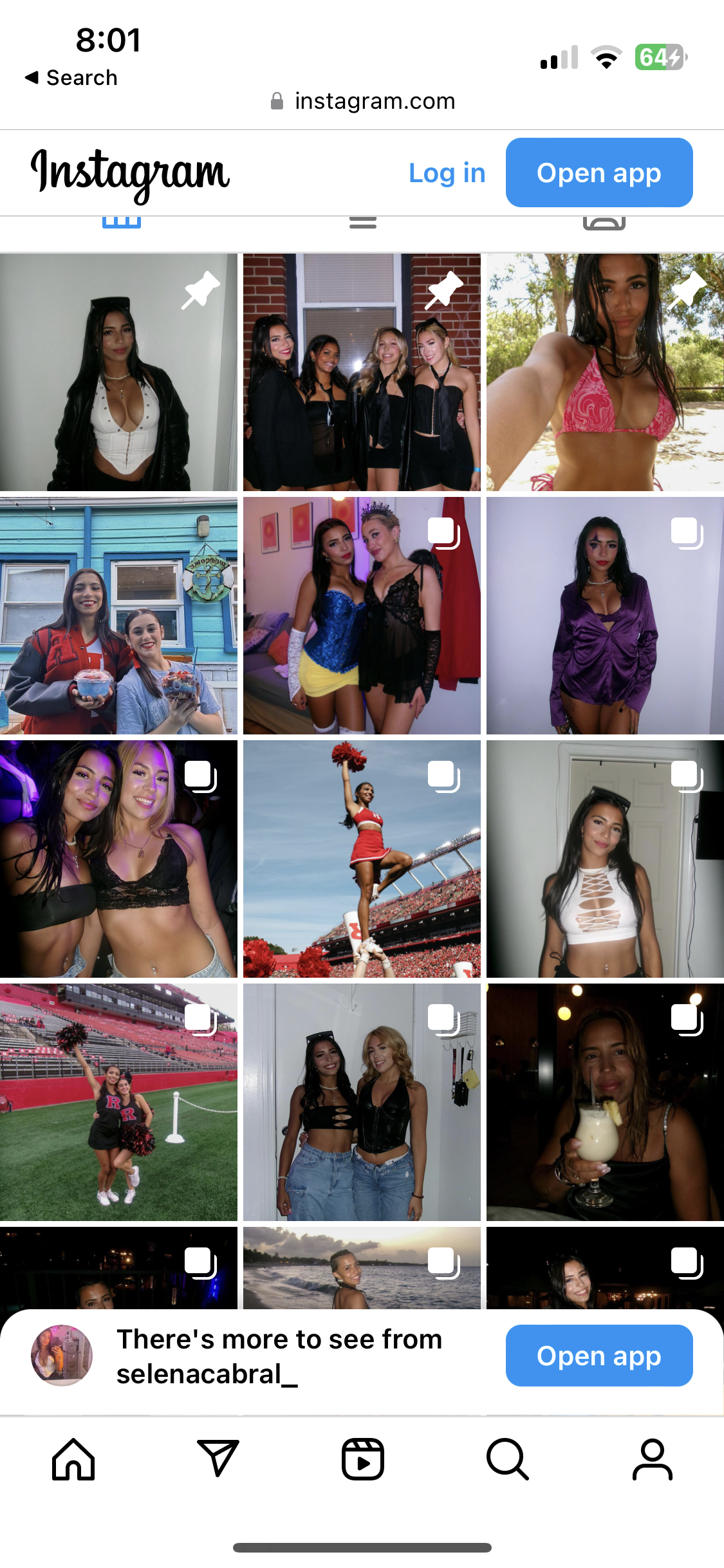
Task: Open pinned group photo by brick wall
Action: [x=362, y=372]
